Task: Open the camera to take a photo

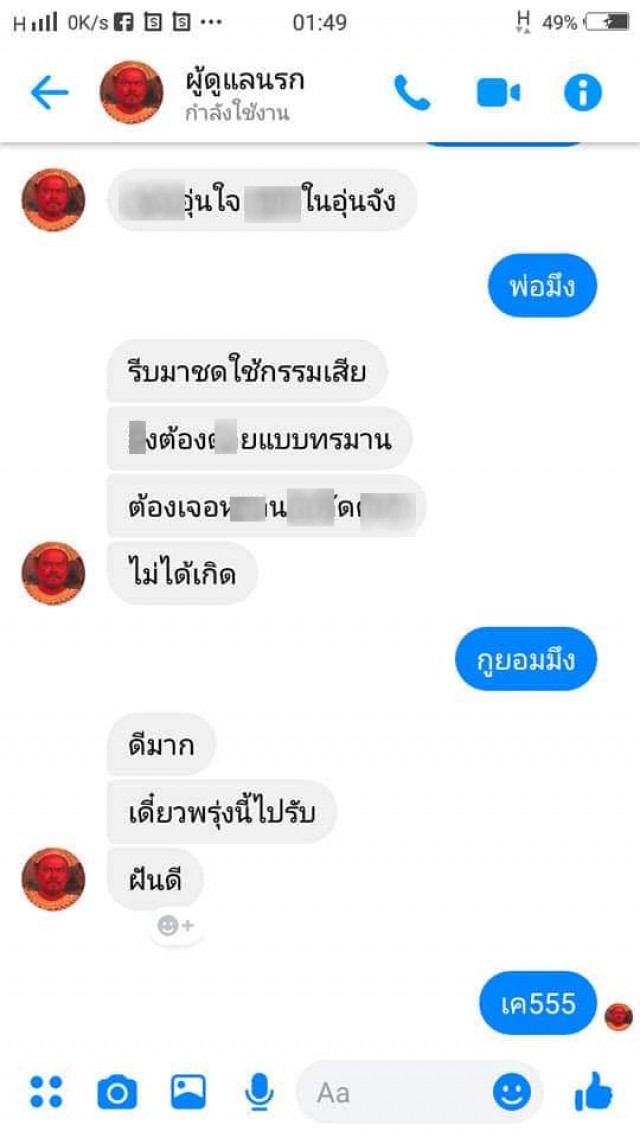Action: click(117, 1092)
